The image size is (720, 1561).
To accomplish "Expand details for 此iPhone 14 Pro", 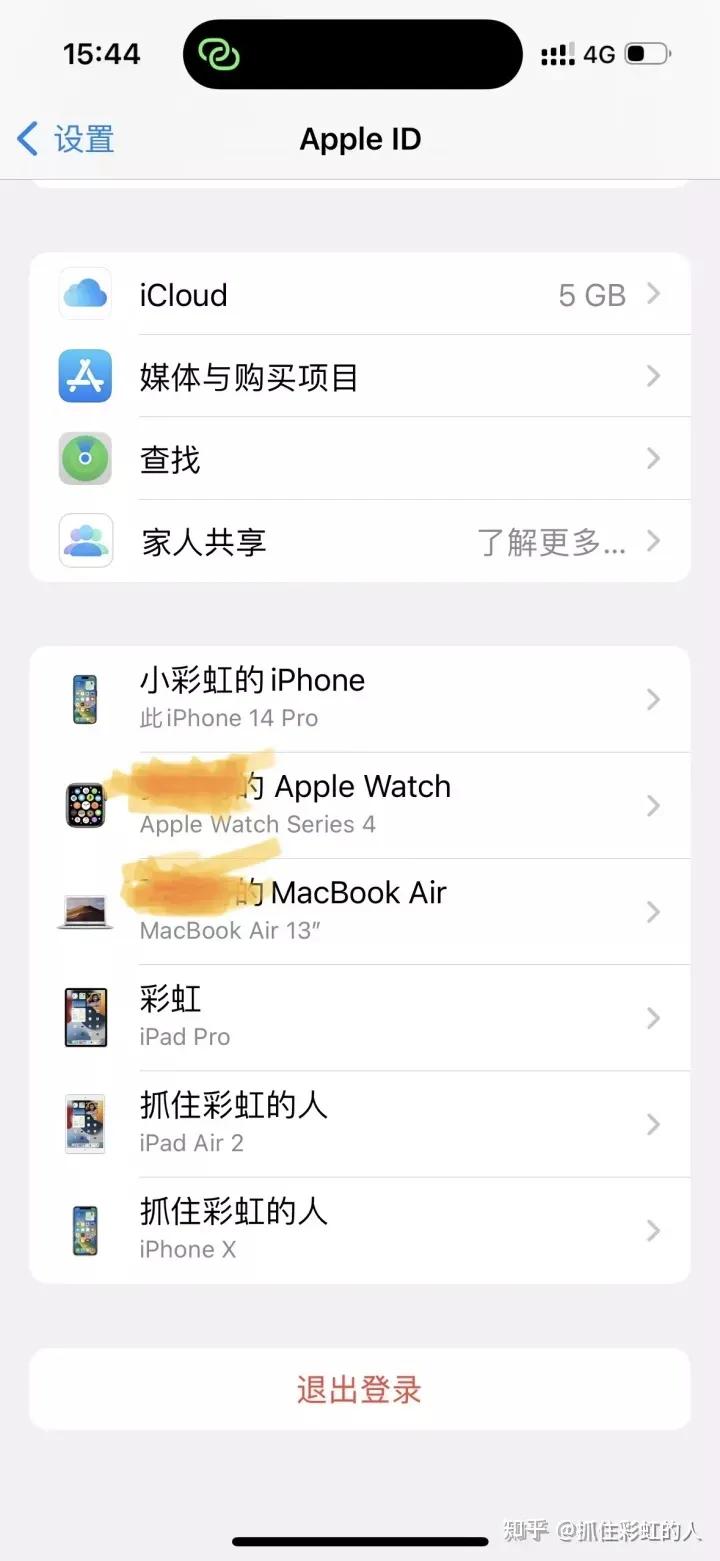I will pyautogui.click(x=655, y=698).
